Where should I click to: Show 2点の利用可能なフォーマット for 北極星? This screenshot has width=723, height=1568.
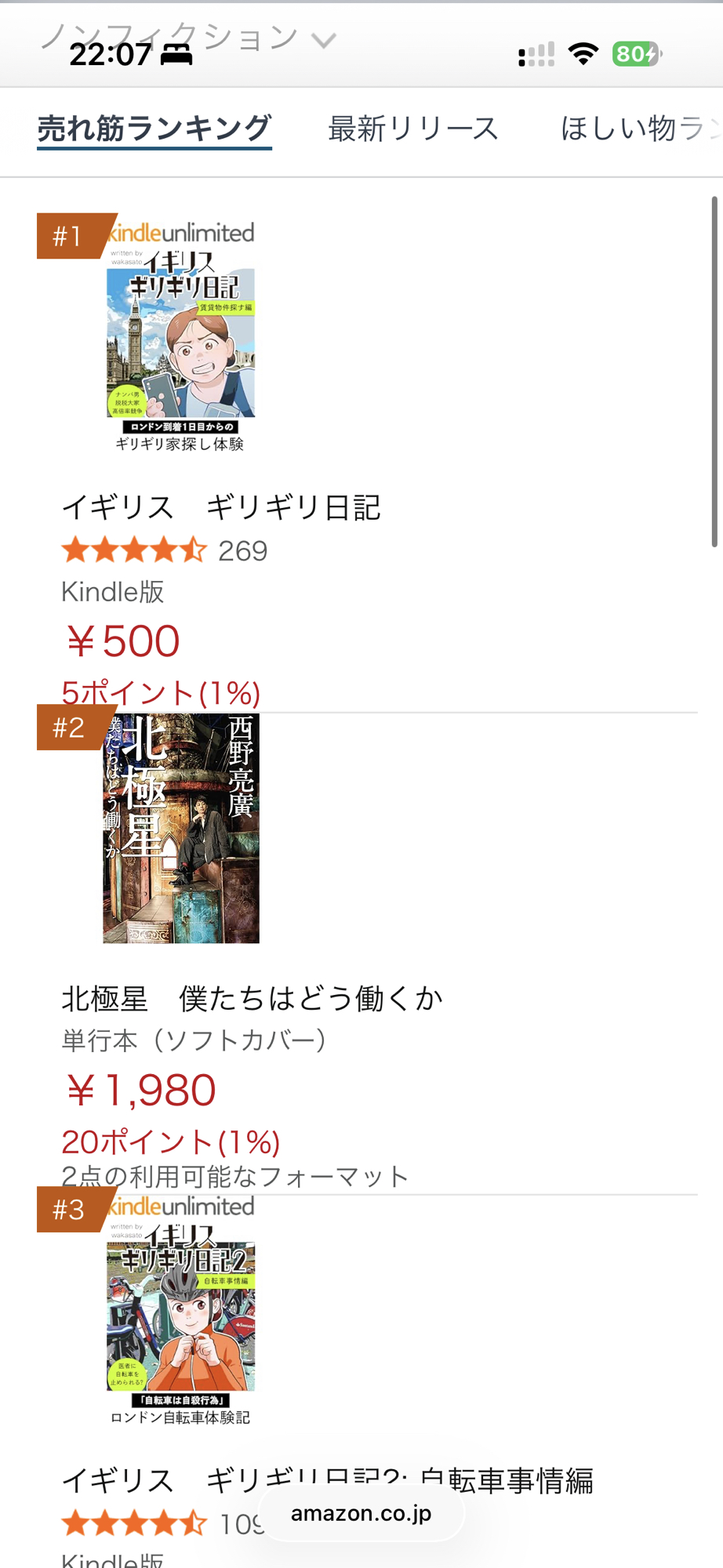[x=235, y=1176]
